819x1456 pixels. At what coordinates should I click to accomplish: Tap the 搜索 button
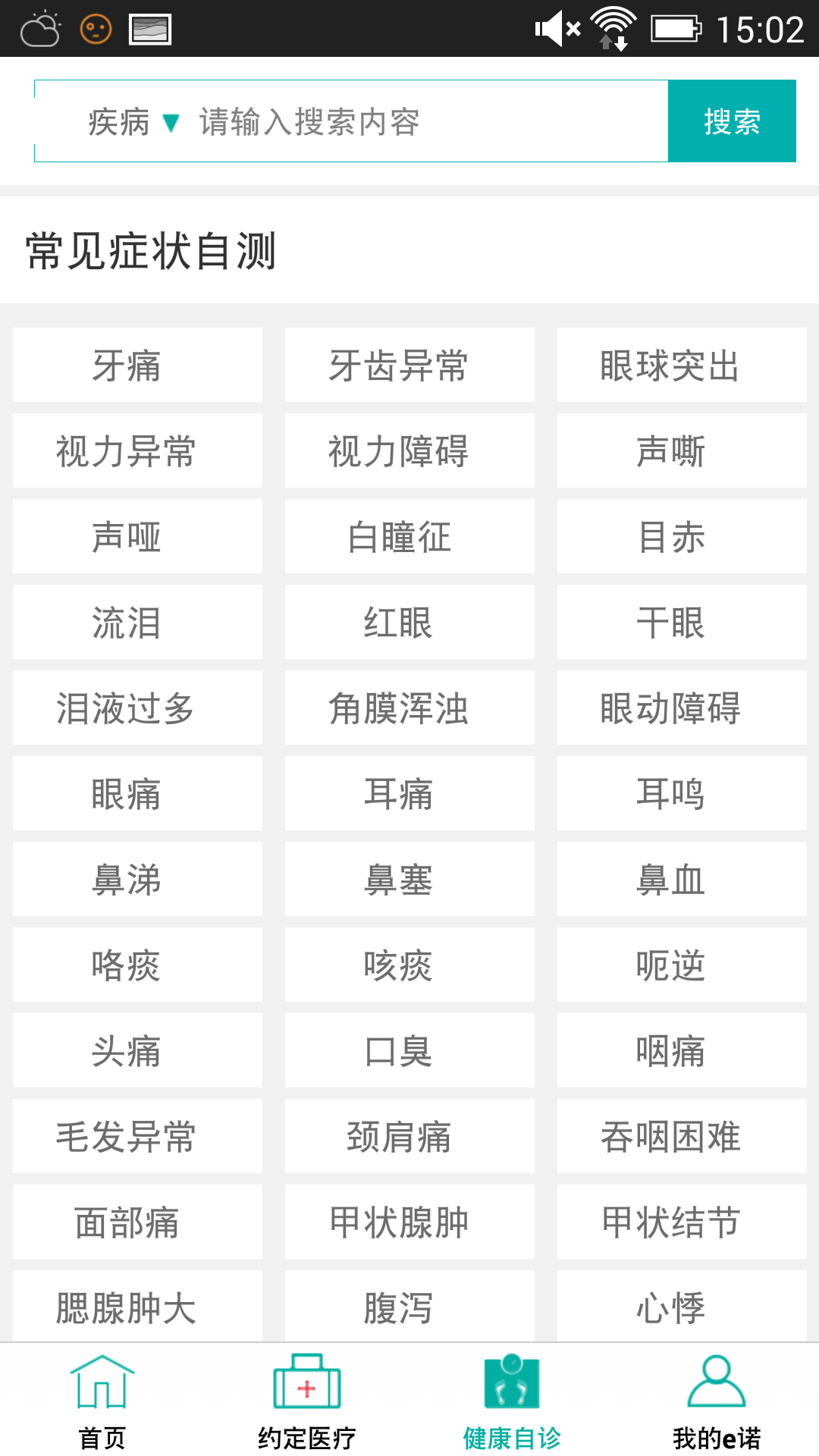[x=732, y=121]
